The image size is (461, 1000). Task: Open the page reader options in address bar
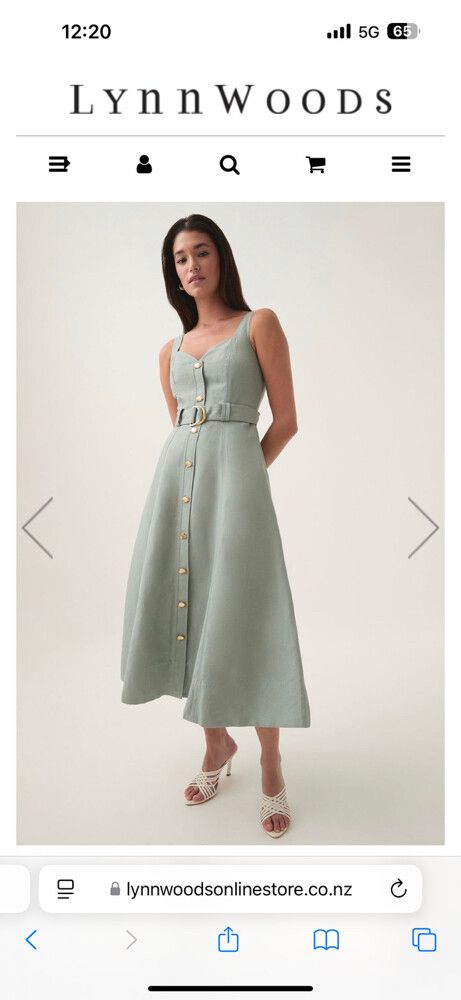(x=66, y=889)
